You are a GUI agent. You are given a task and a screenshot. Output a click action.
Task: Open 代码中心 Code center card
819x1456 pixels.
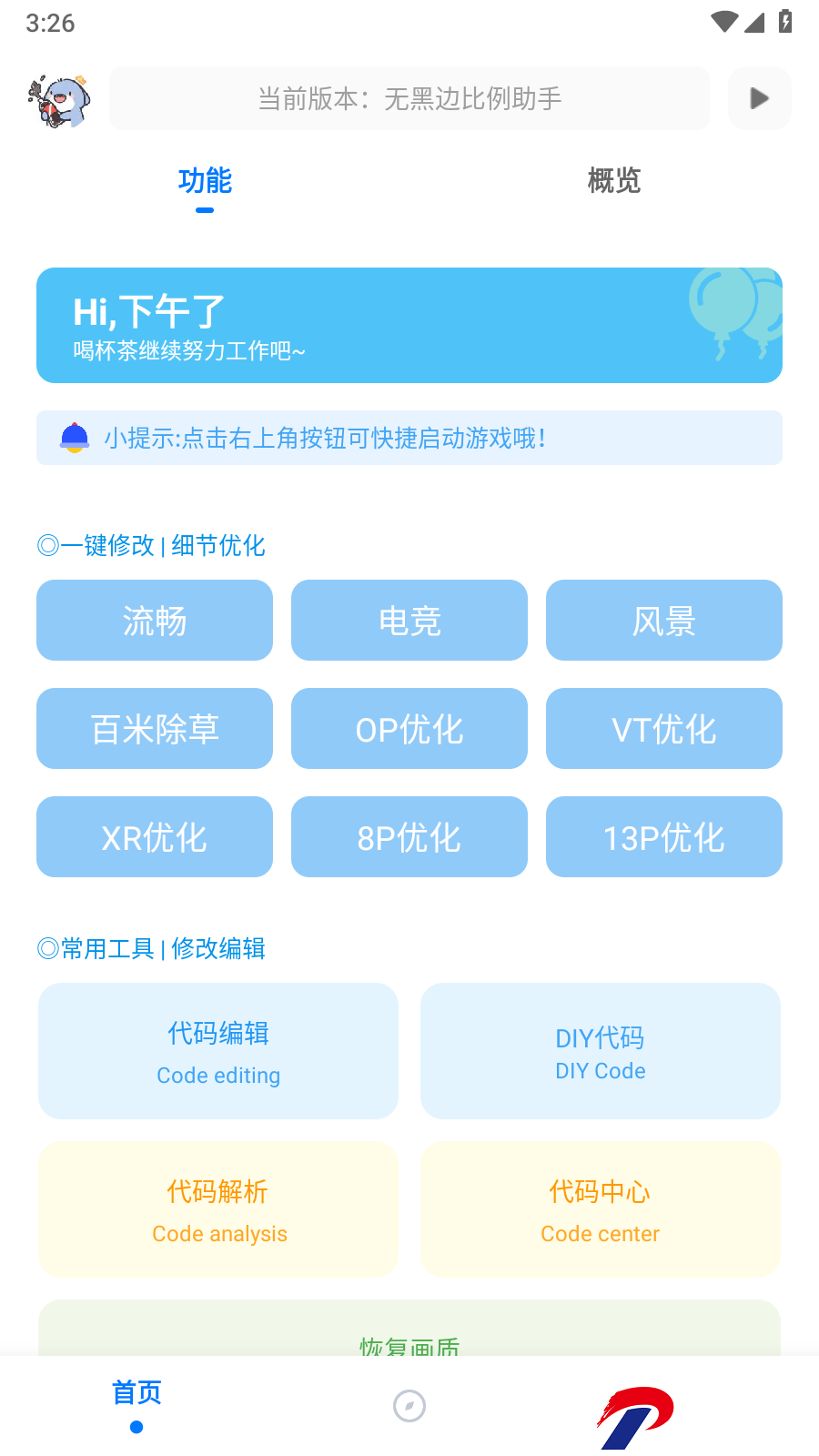coord(601,1209)
